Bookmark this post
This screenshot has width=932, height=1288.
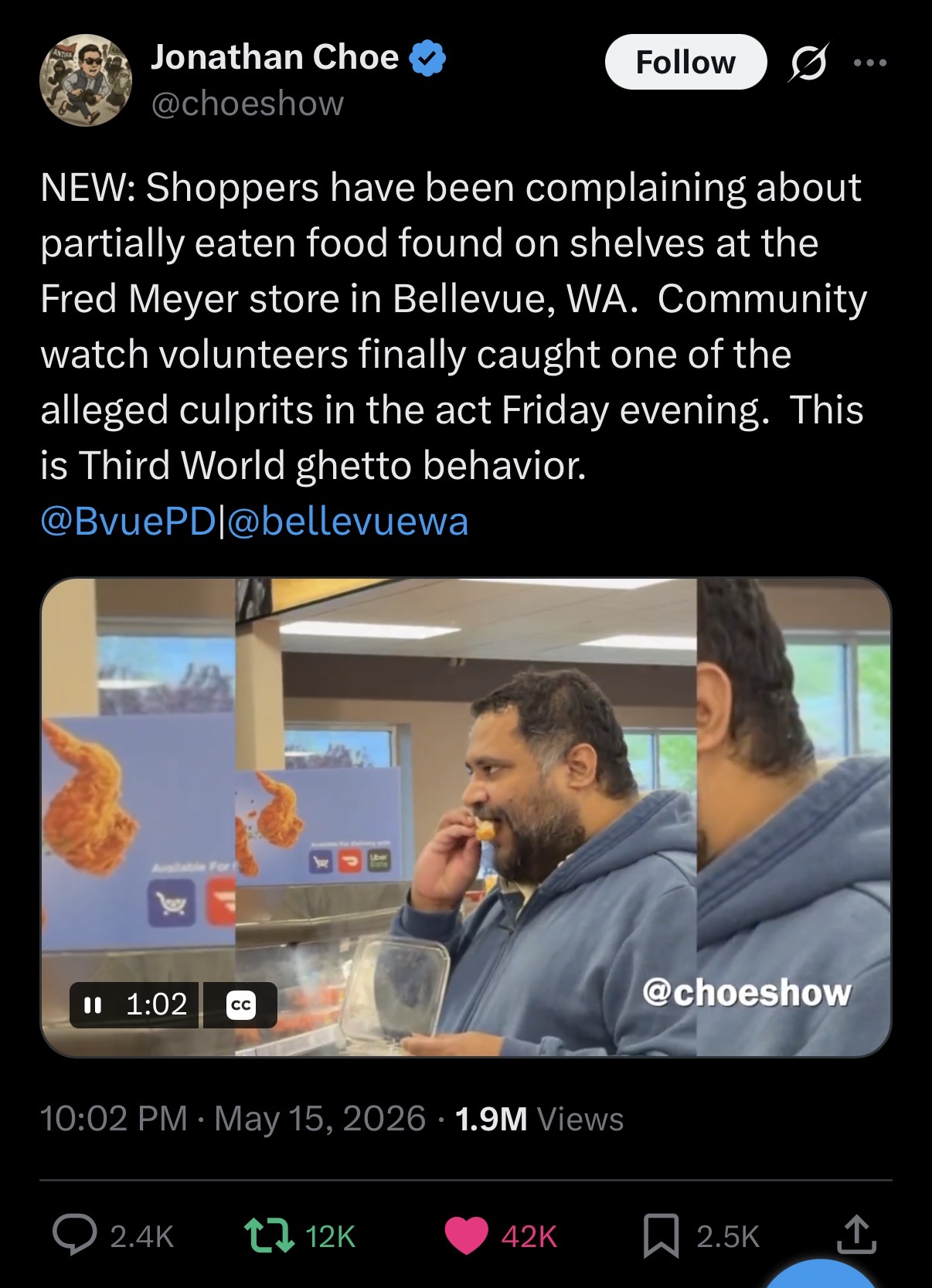662,1235
